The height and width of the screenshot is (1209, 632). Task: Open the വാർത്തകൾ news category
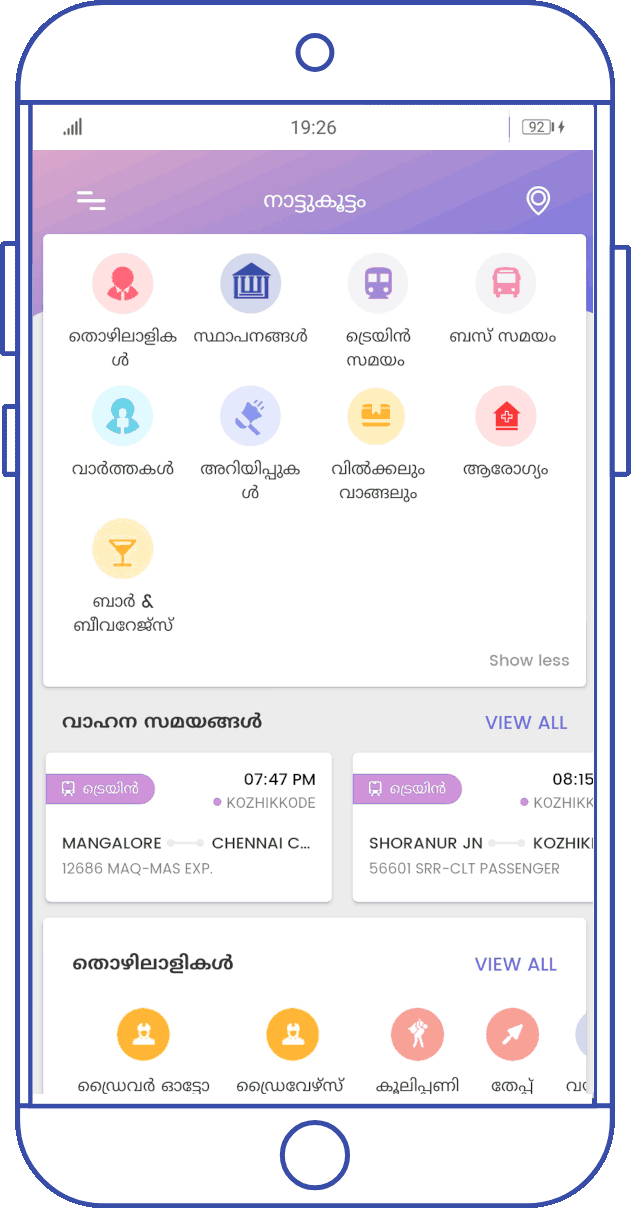pyautogui.click(x=122, y=416)
